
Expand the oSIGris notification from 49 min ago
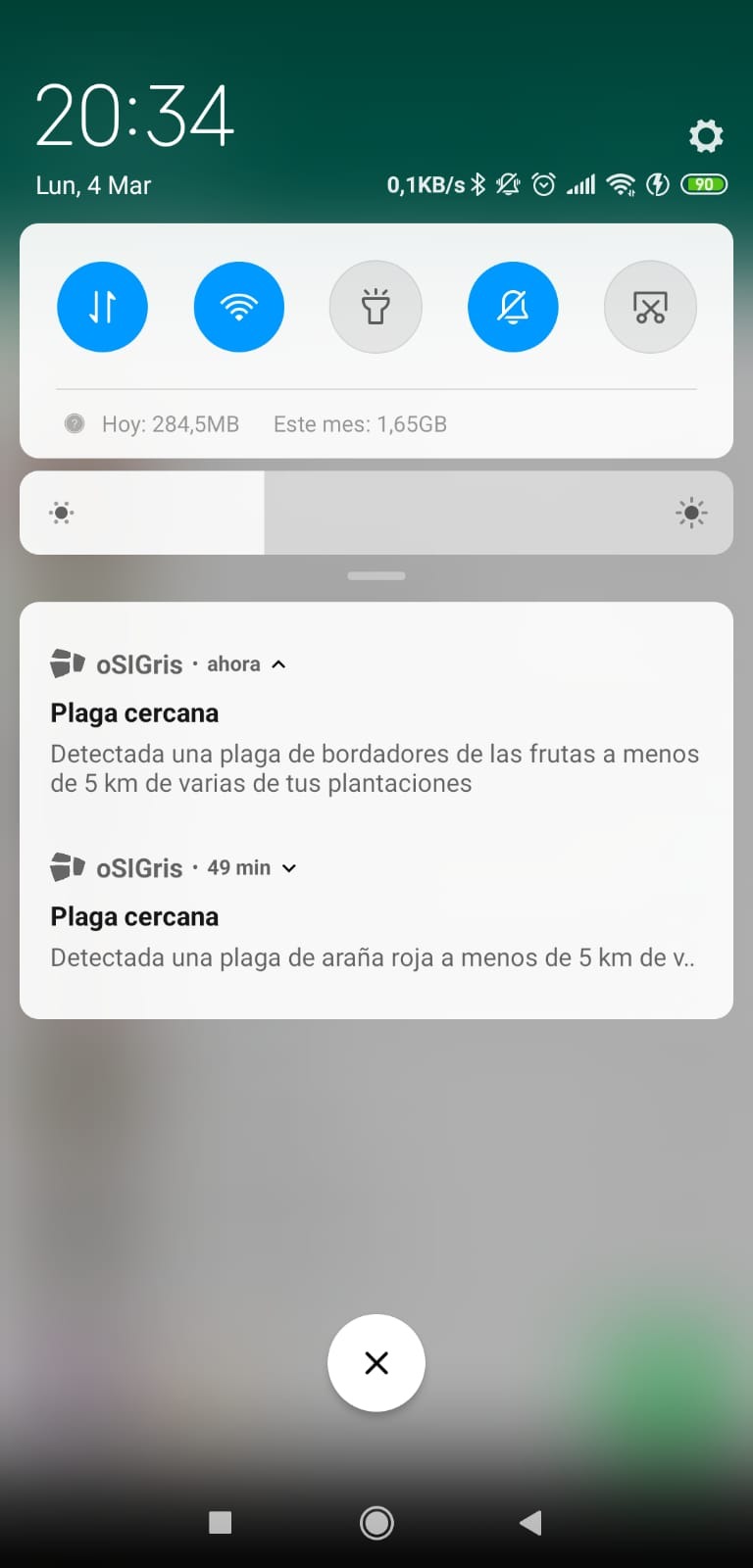click(x=289, y=868)
